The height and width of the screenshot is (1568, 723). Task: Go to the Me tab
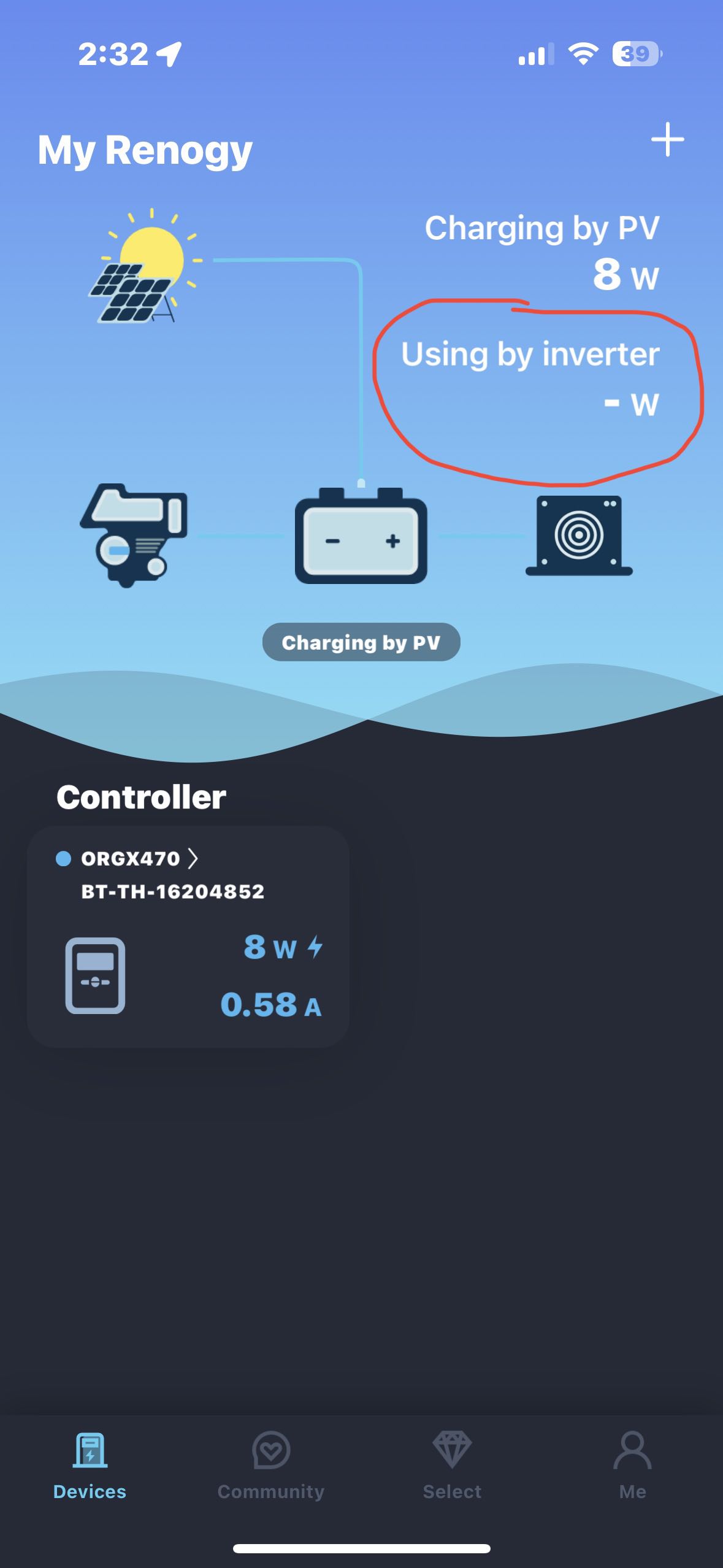(x=632, y=1466)
